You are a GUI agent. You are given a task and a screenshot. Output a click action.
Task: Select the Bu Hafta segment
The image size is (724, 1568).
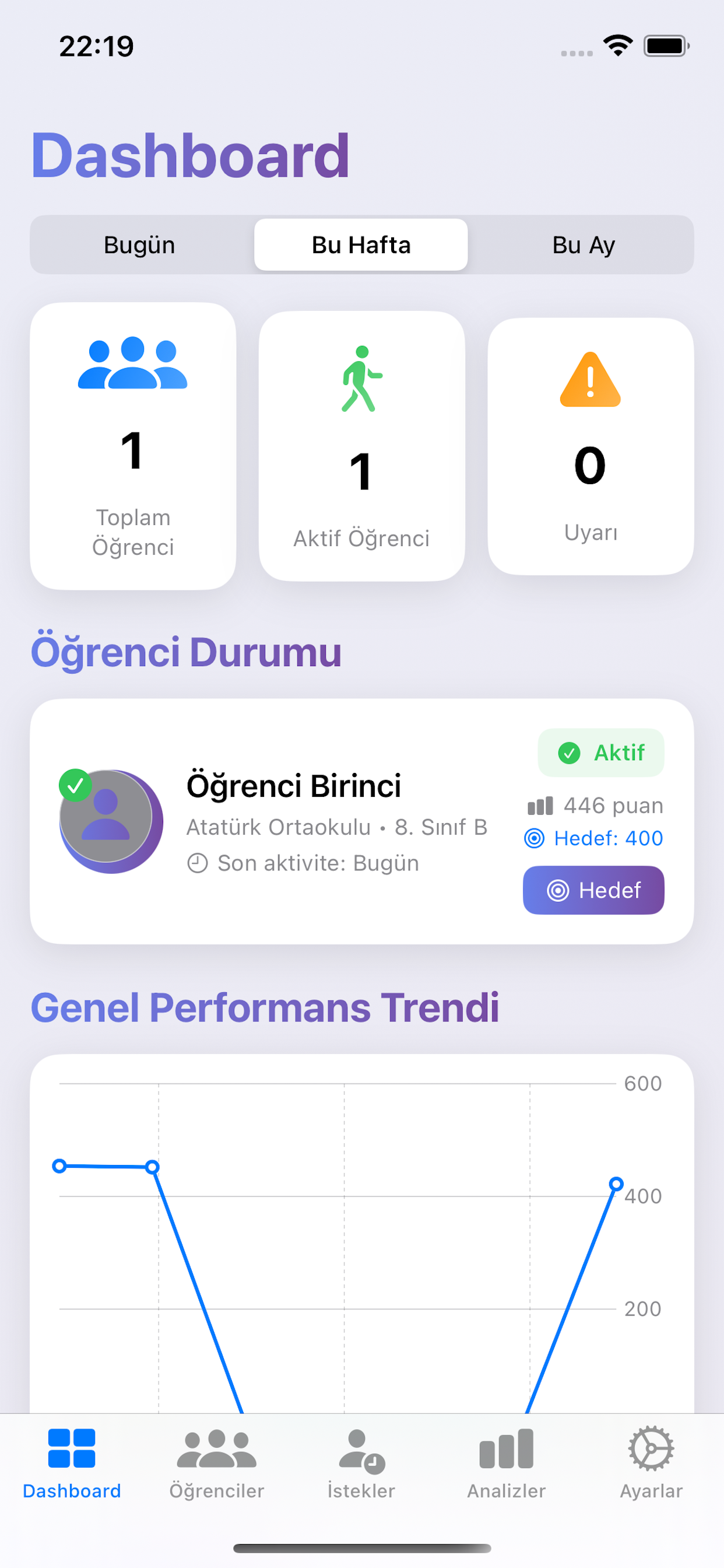click(361, 244)
